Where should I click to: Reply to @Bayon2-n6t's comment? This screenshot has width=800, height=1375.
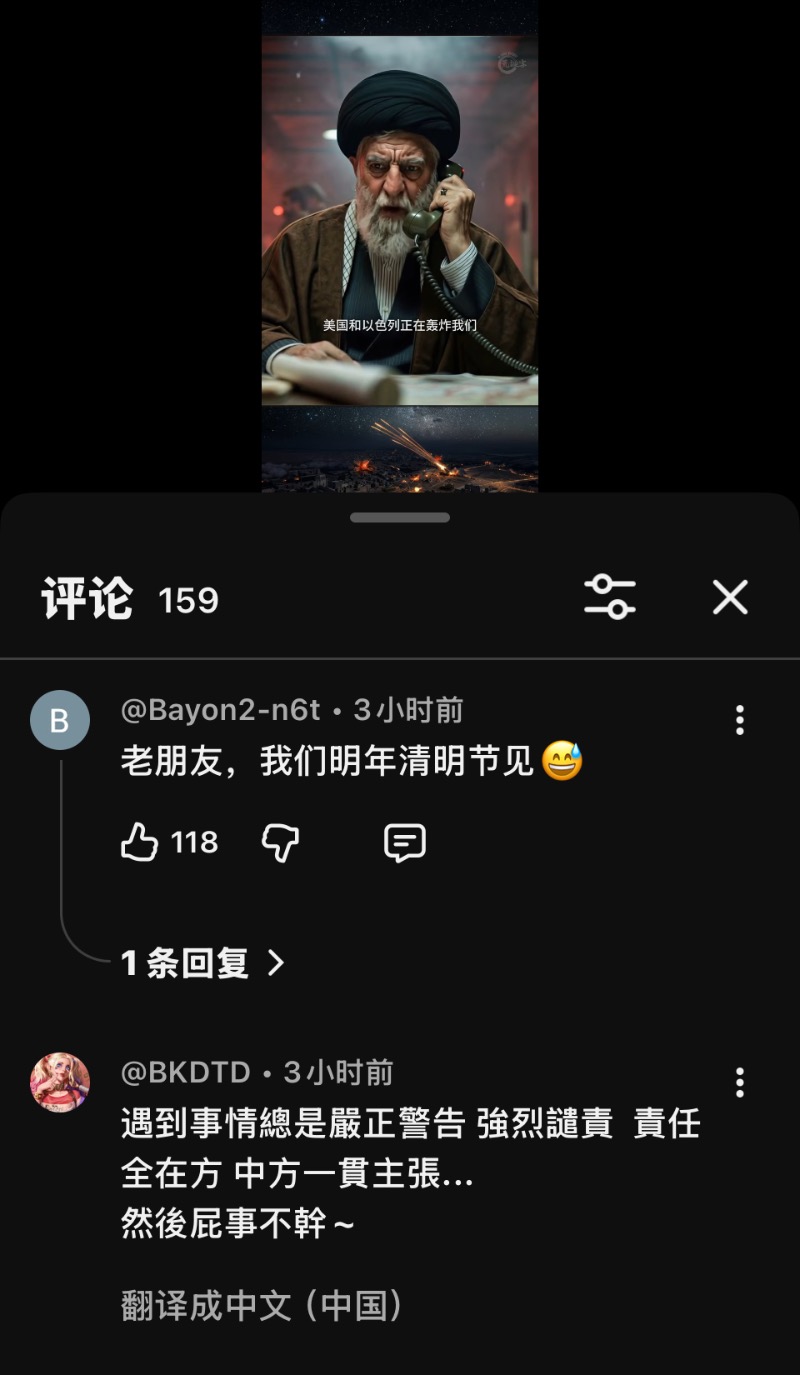[405, 843]
